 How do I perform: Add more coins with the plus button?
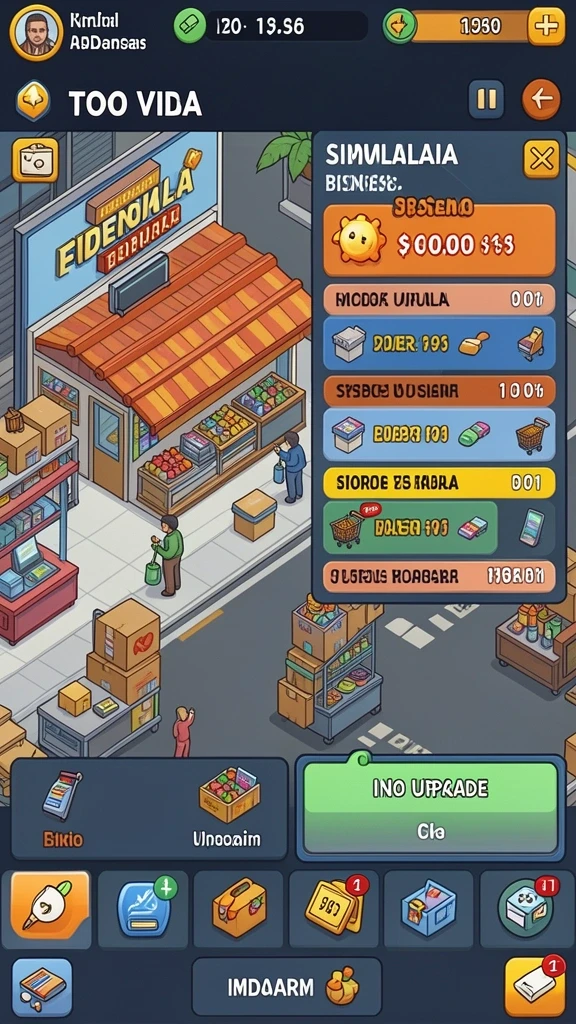click(x=546, y=26)
